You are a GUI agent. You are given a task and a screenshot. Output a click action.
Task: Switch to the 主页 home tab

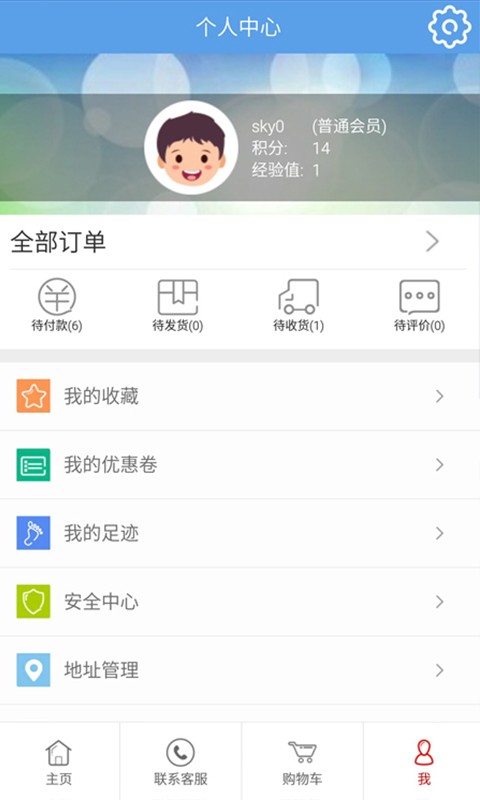59,762
